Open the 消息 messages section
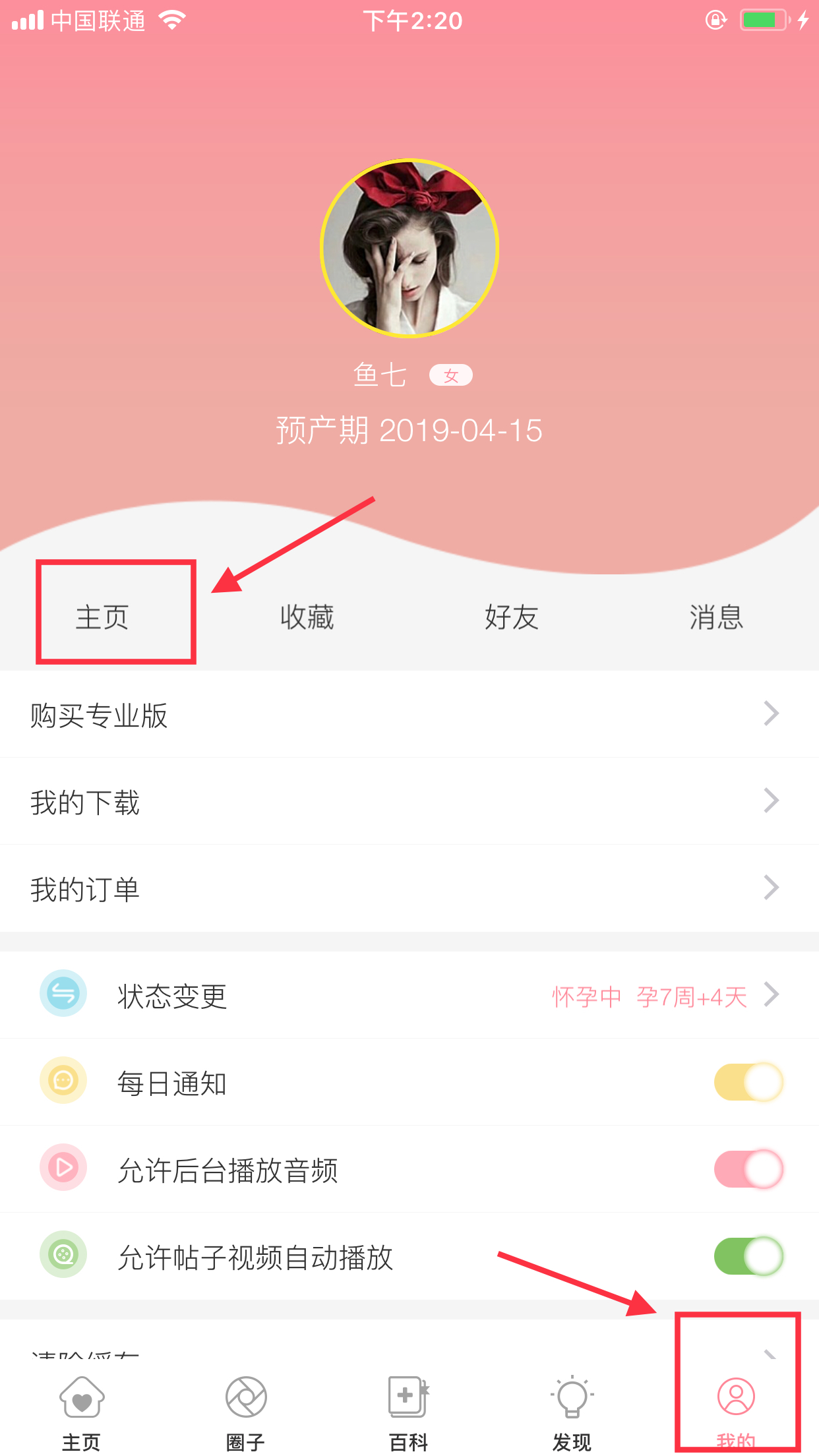 pyautogui.click(x=716, y=617)
